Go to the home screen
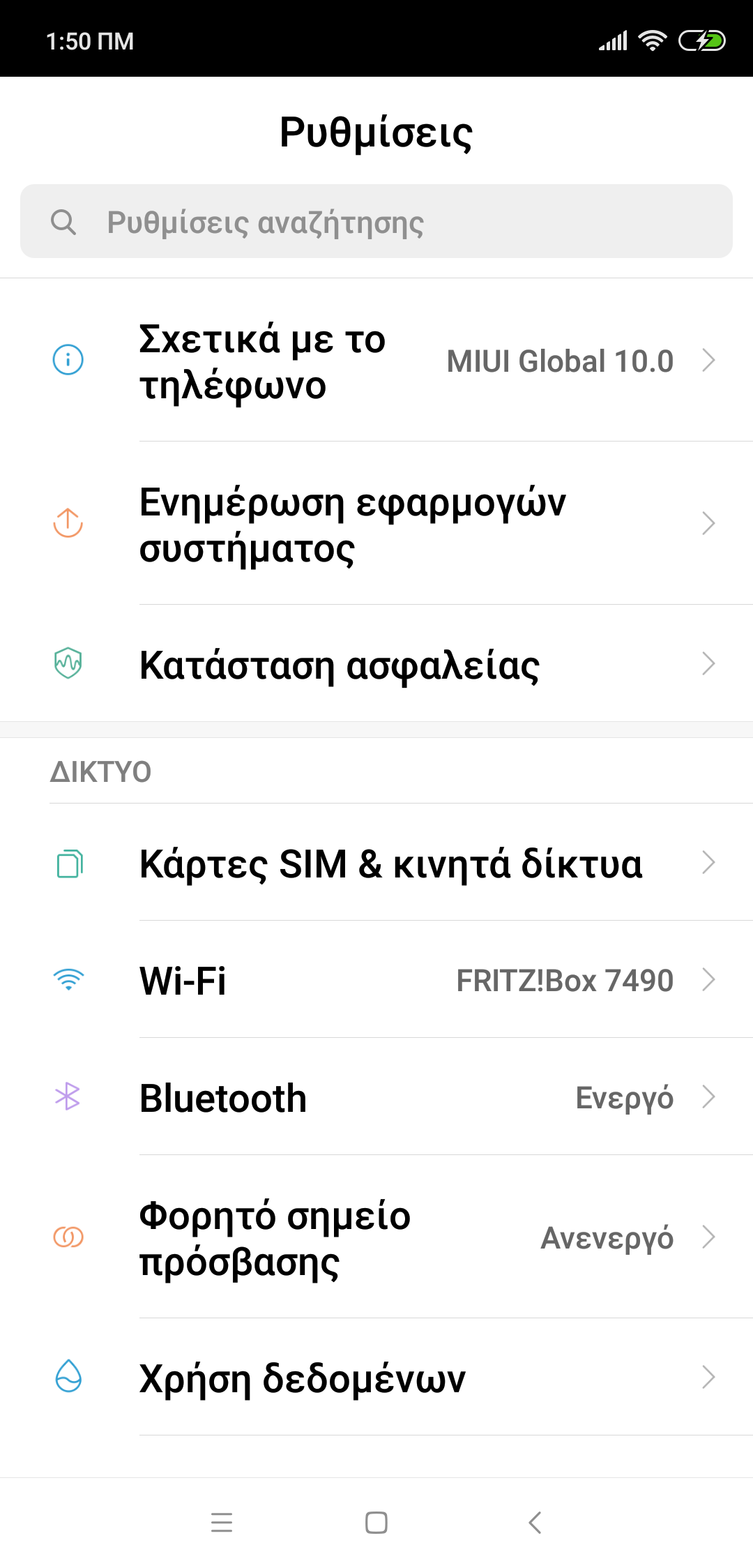The image size is (753, 1568). pos(376,1522)
